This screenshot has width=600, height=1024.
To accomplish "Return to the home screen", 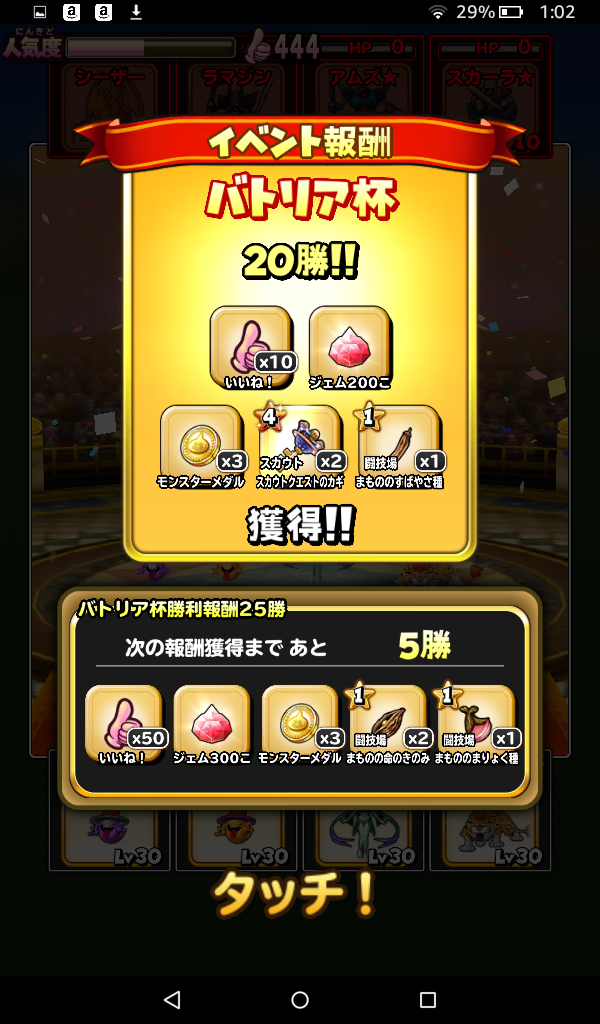I will [300, 999].
